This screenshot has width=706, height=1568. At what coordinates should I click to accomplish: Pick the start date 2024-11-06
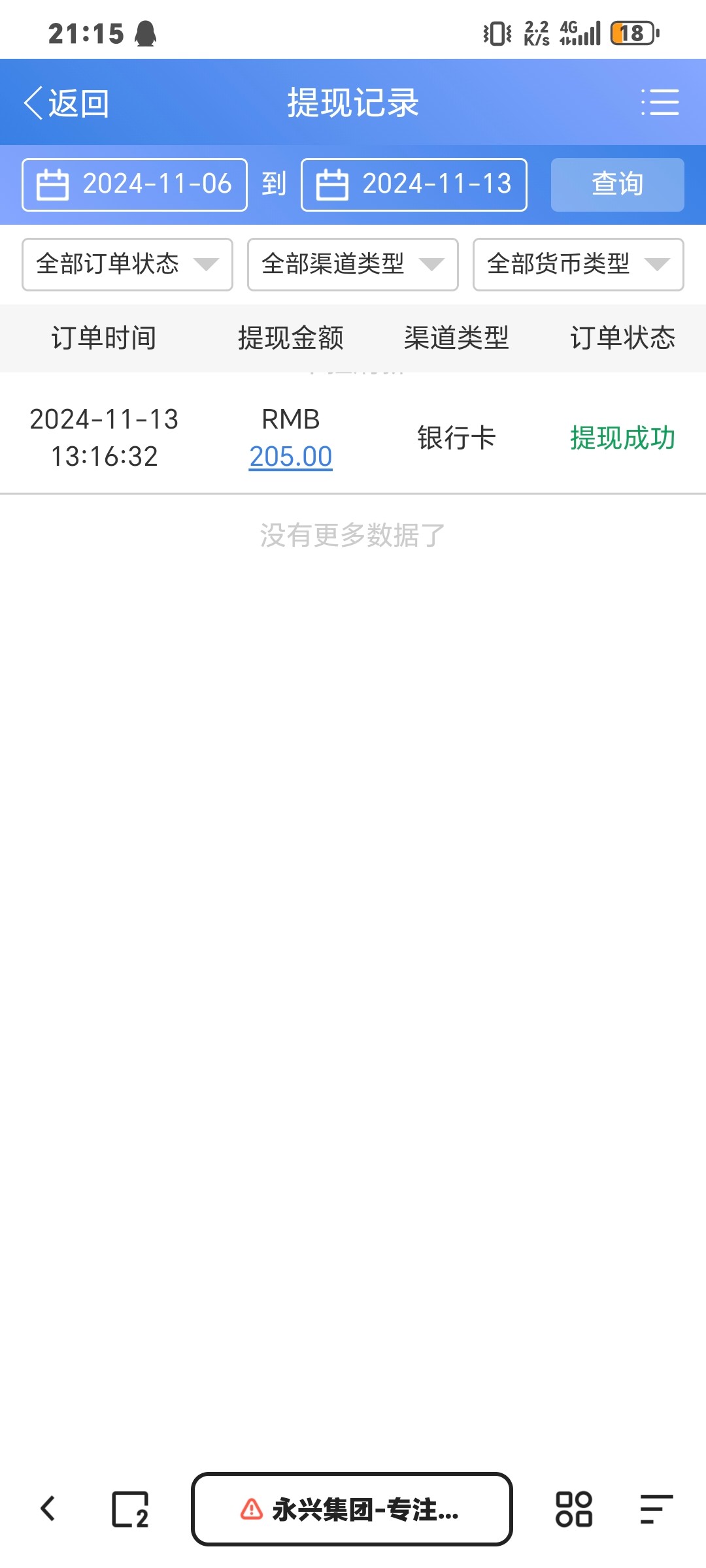[135, 185]
